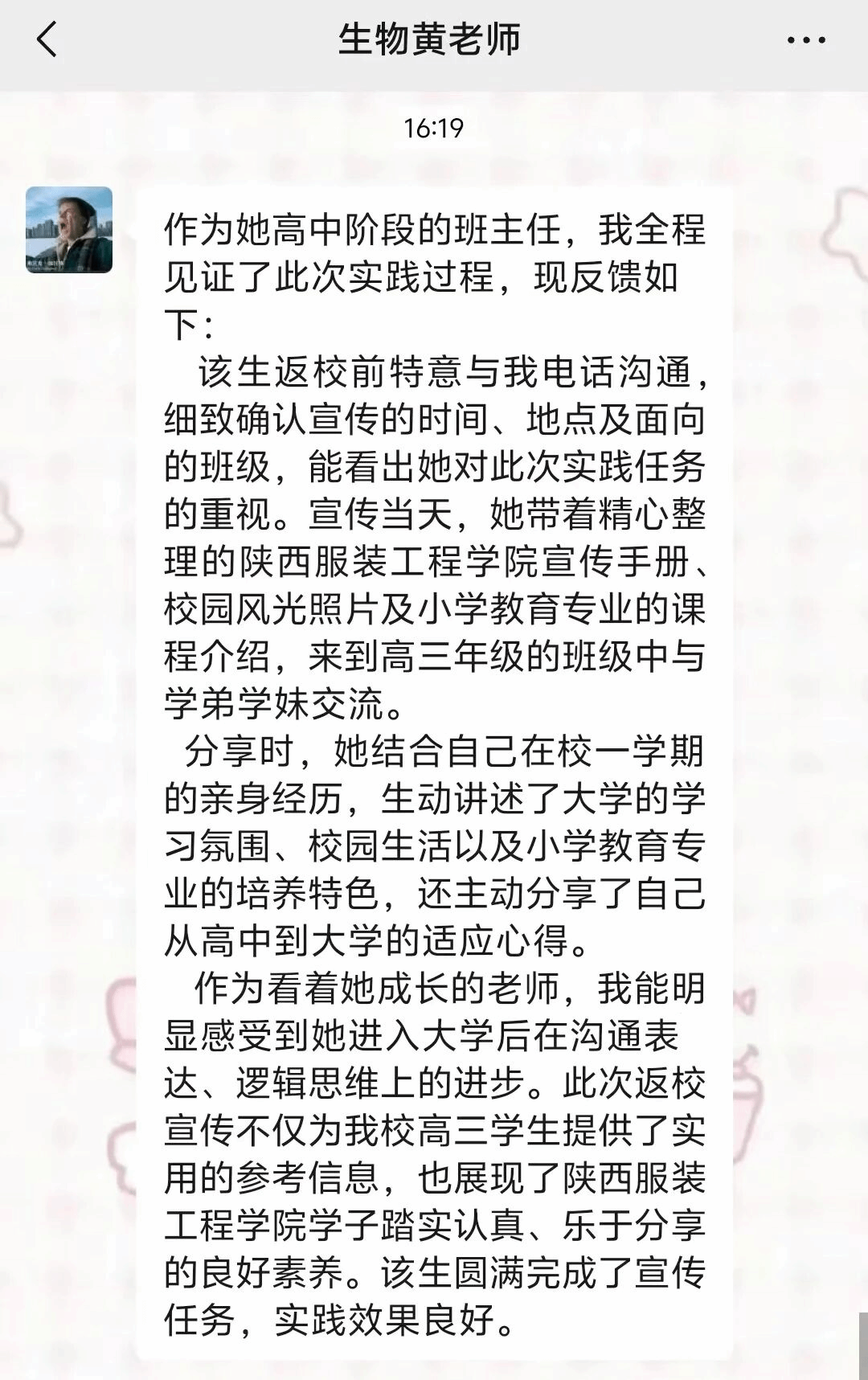Image resolution: width=868 pixels, height=1380 pixels.
Task: Open the three-dot chat info menu
Action: [806, 40]
